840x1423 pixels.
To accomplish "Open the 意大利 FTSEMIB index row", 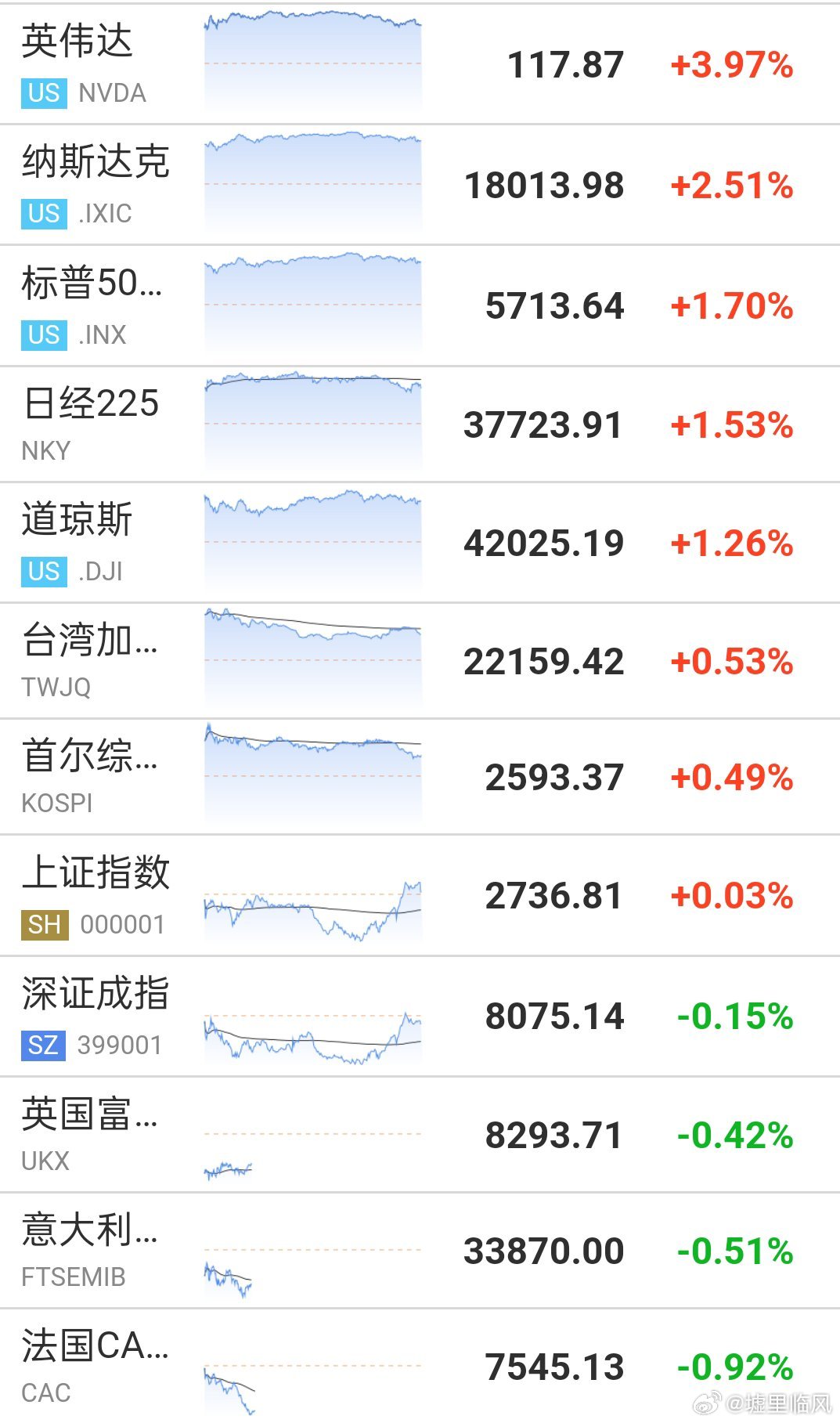I will pos(420,1251).
